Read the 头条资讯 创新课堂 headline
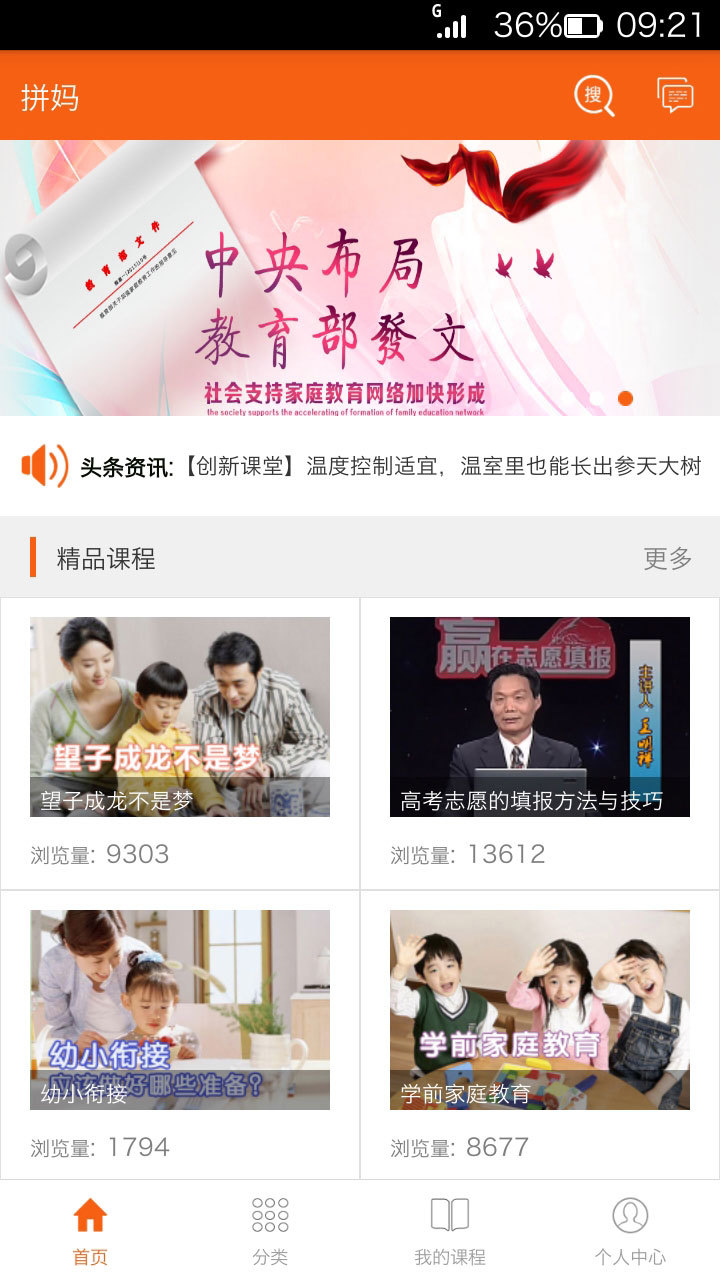 click(x=442, y=466)
